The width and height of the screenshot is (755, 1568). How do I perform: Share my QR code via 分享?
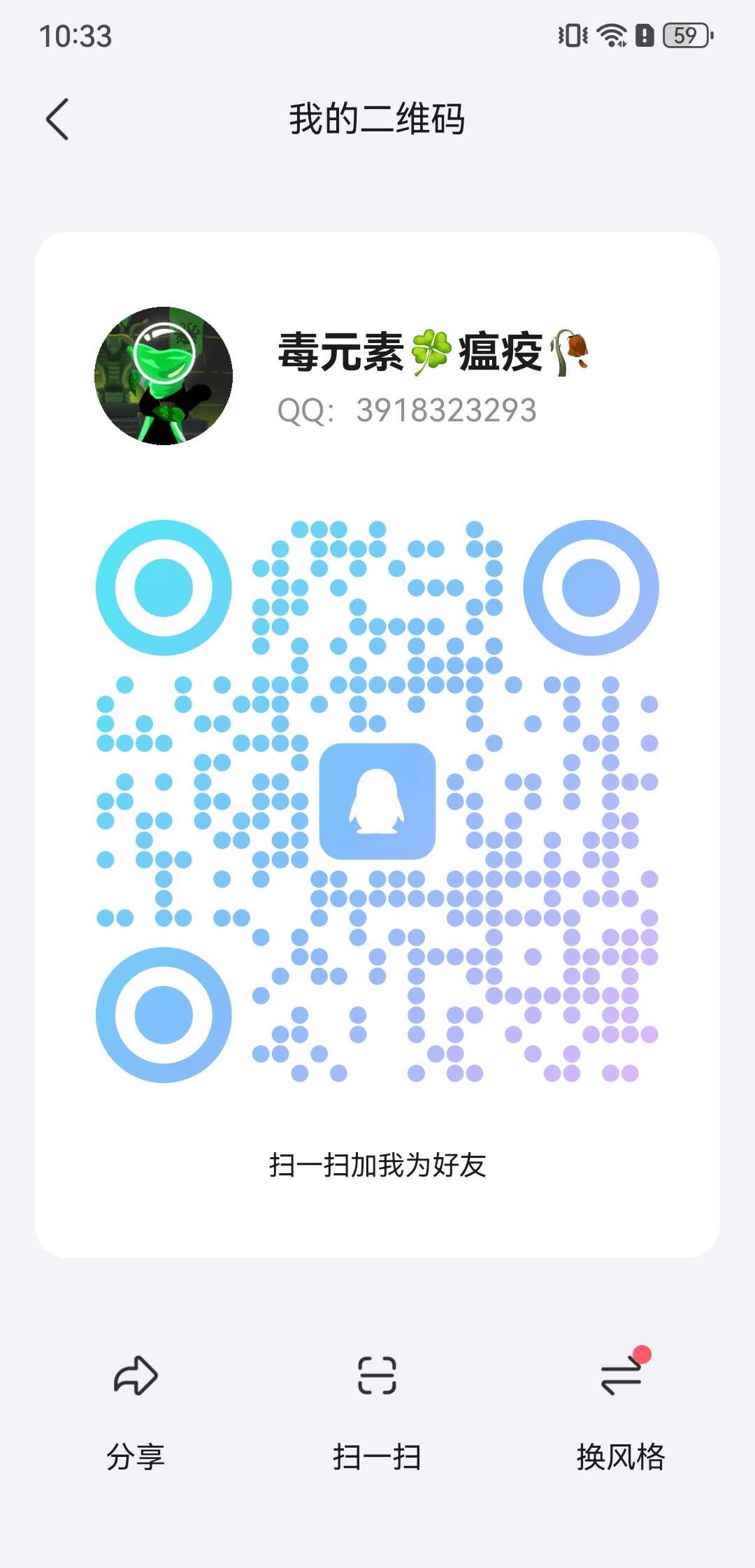(136, 1413)
